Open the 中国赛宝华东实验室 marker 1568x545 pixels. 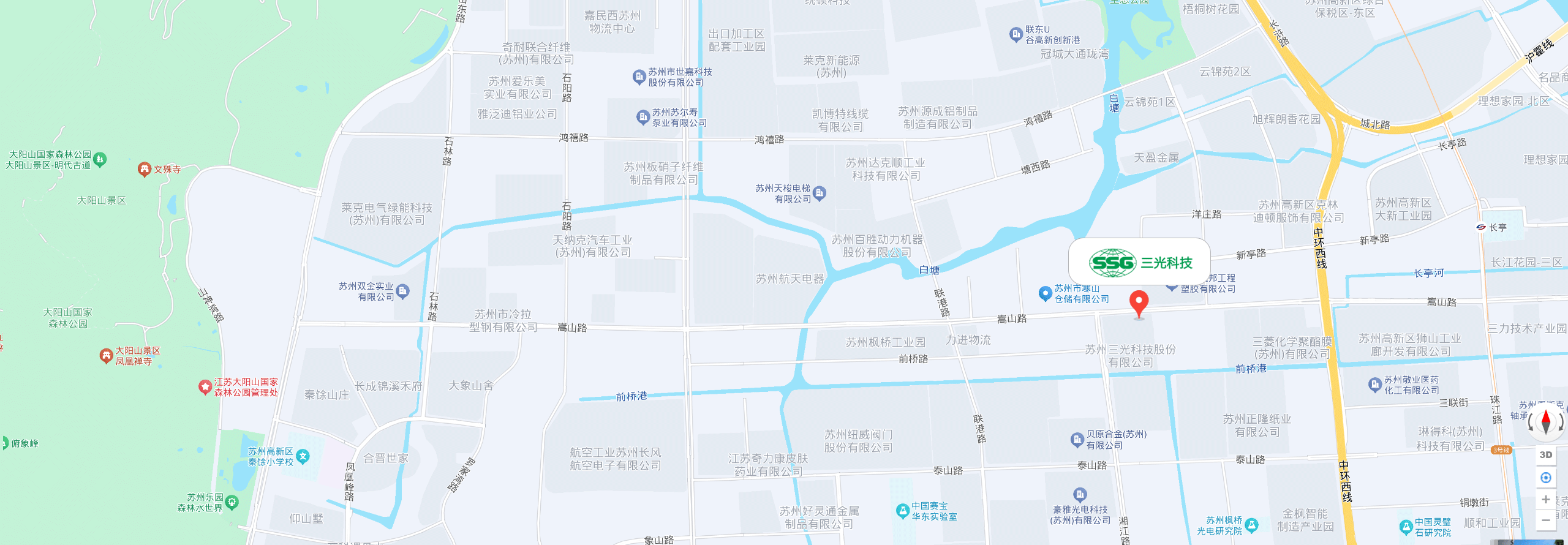(x=902, y=511)
